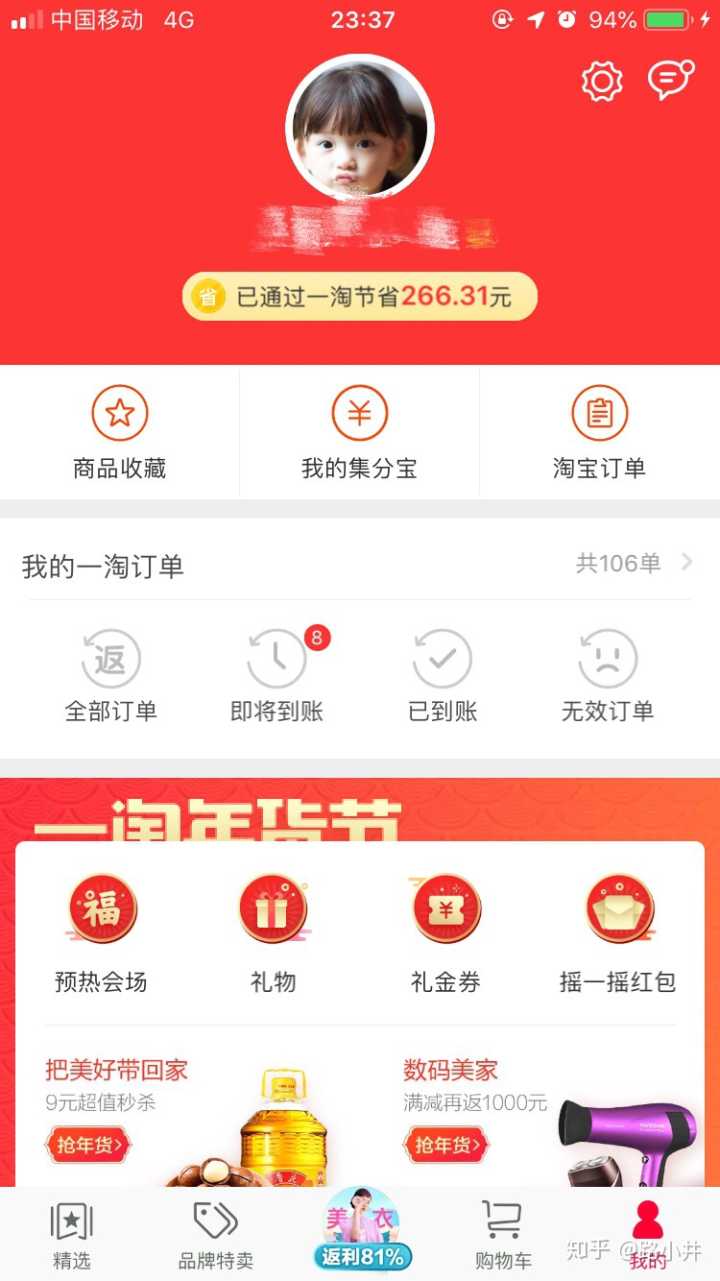This screenshot has width=720, height=1281.
Task: Tap the profile avatar photo
Action: pyautogui.click(x=360, y=128)
